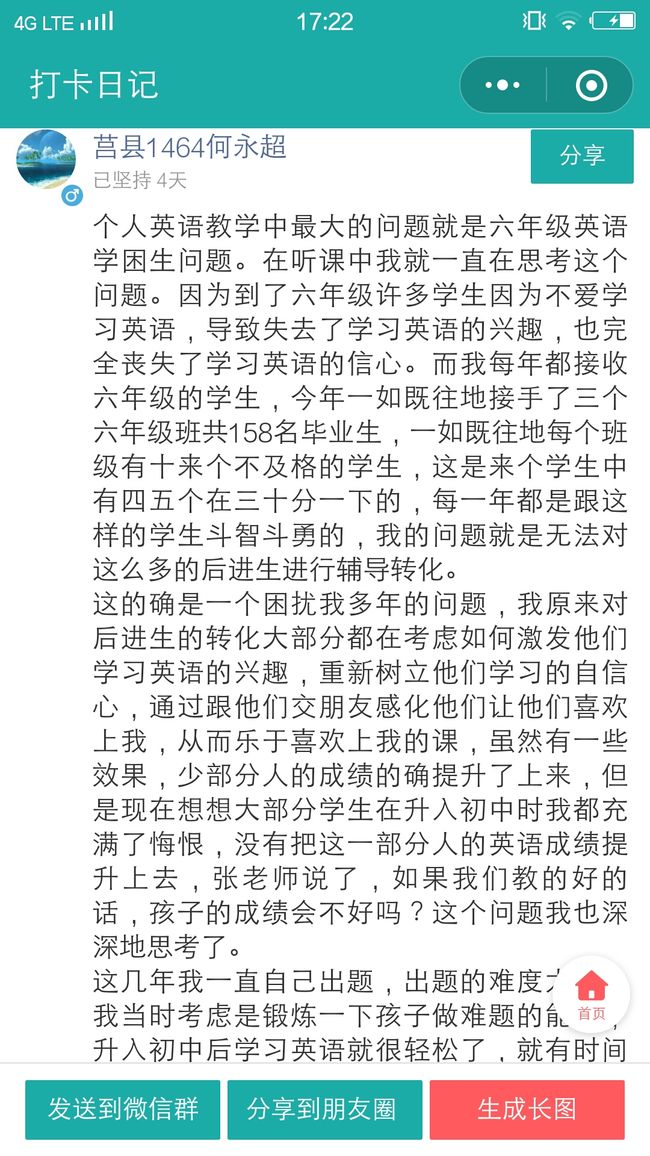Go to 首页 via the floating home button
This screenshot has height=1156, width=650.
[x=591, y=994]
